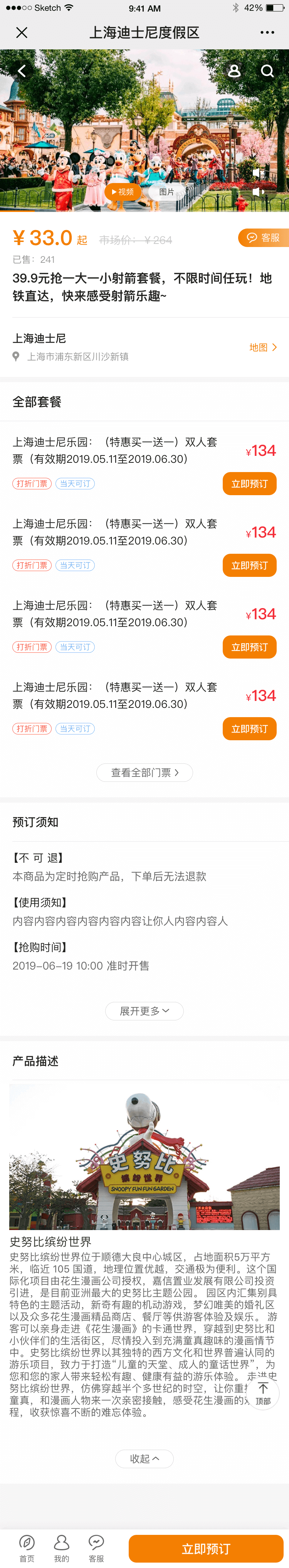Collapse product description with 收起
The width and height of the screenshot is (289, 1568).
coord(145,1459)
